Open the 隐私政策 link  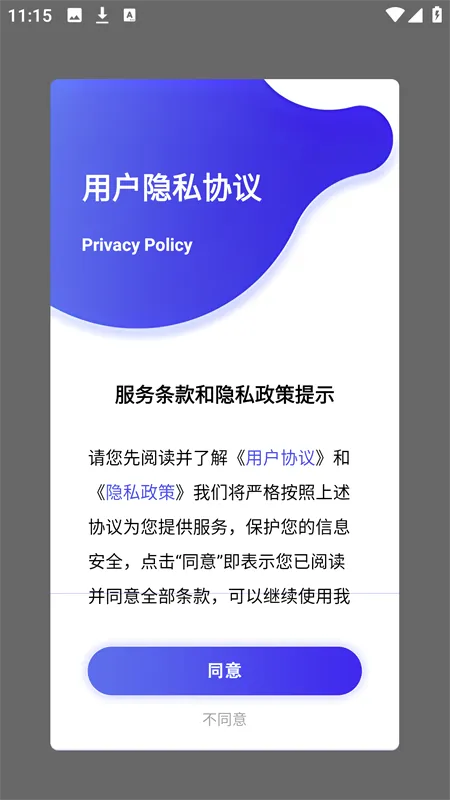click(x=140, y=492)
